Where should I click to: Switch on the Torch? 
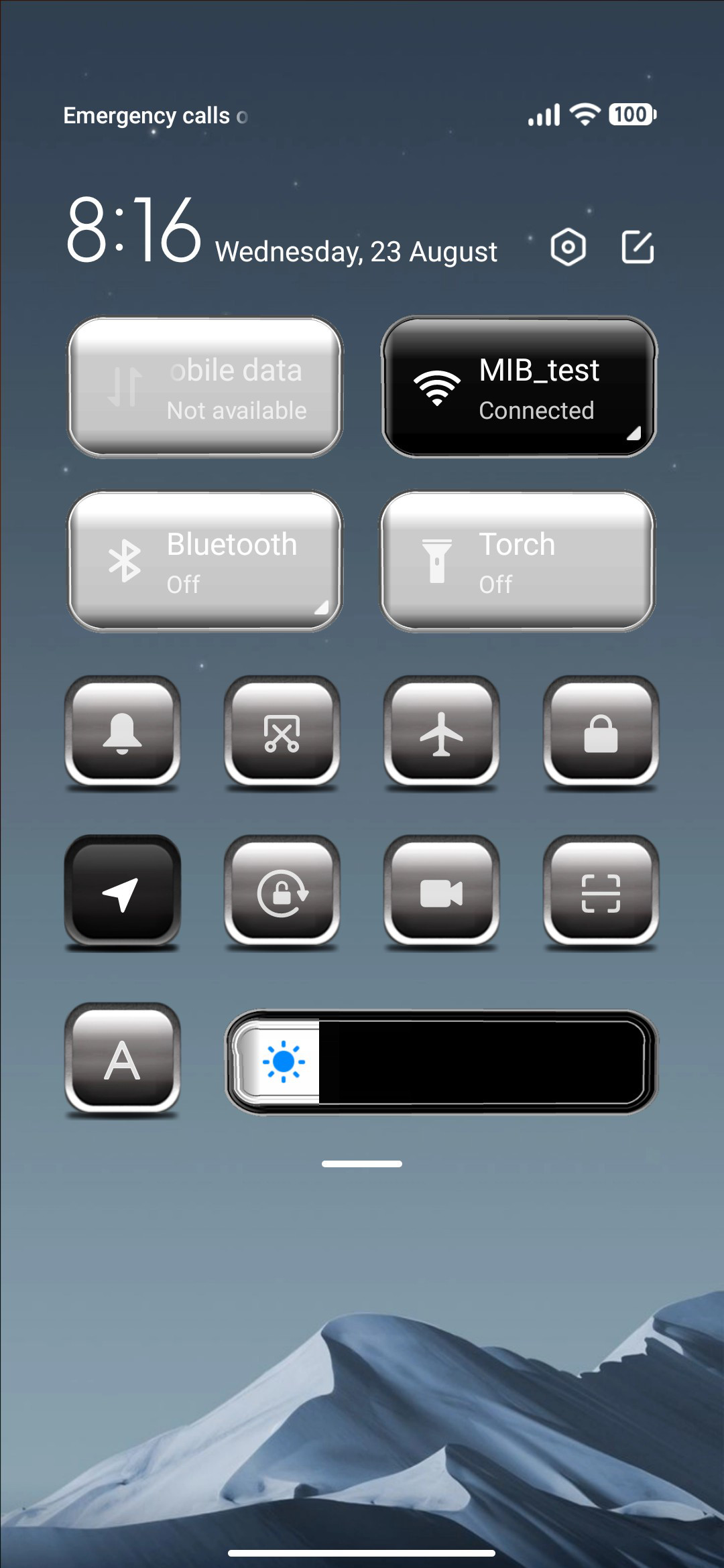(x=519, y=562)
